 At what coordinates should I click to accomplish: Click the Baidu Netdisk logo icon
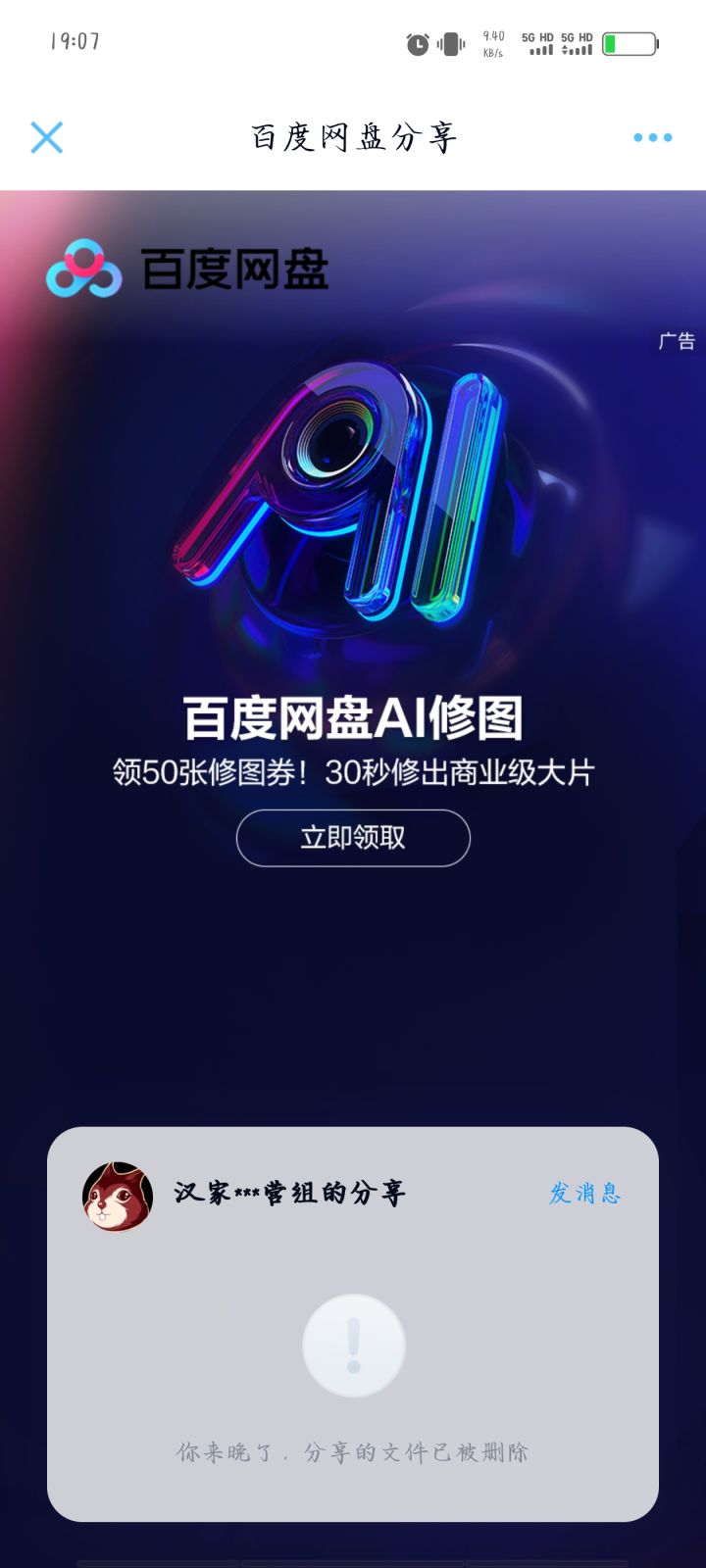(83, 267)
